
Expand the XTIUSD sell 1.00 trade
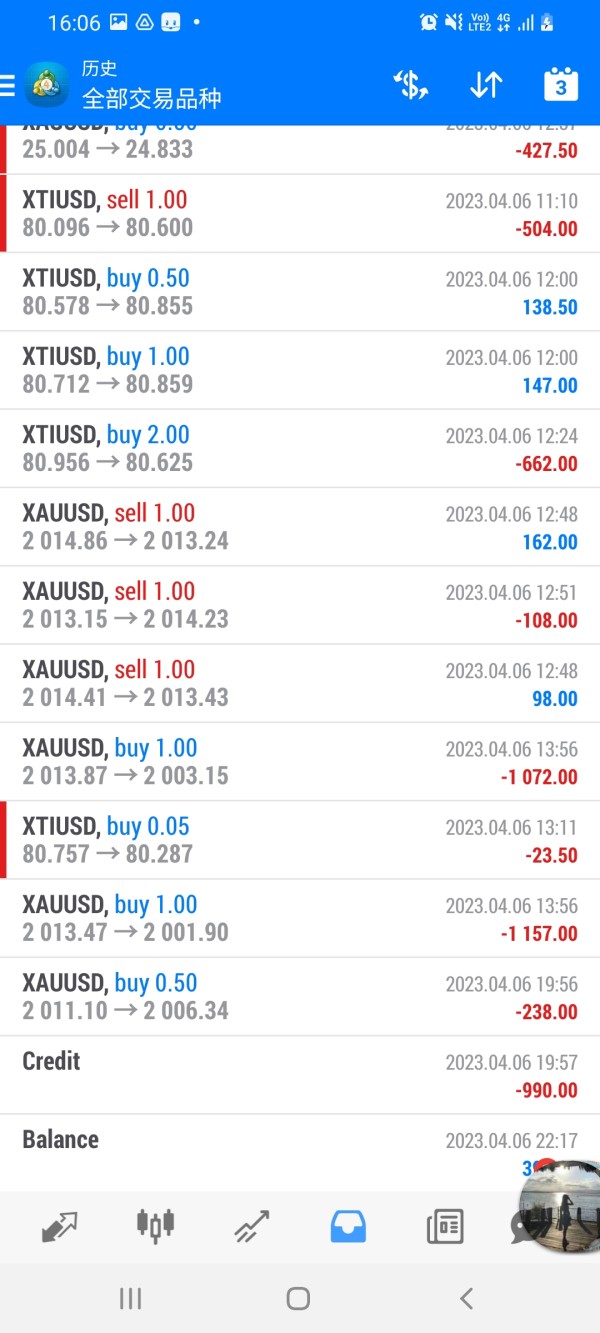pyautogui.click(x=300, y=214)
